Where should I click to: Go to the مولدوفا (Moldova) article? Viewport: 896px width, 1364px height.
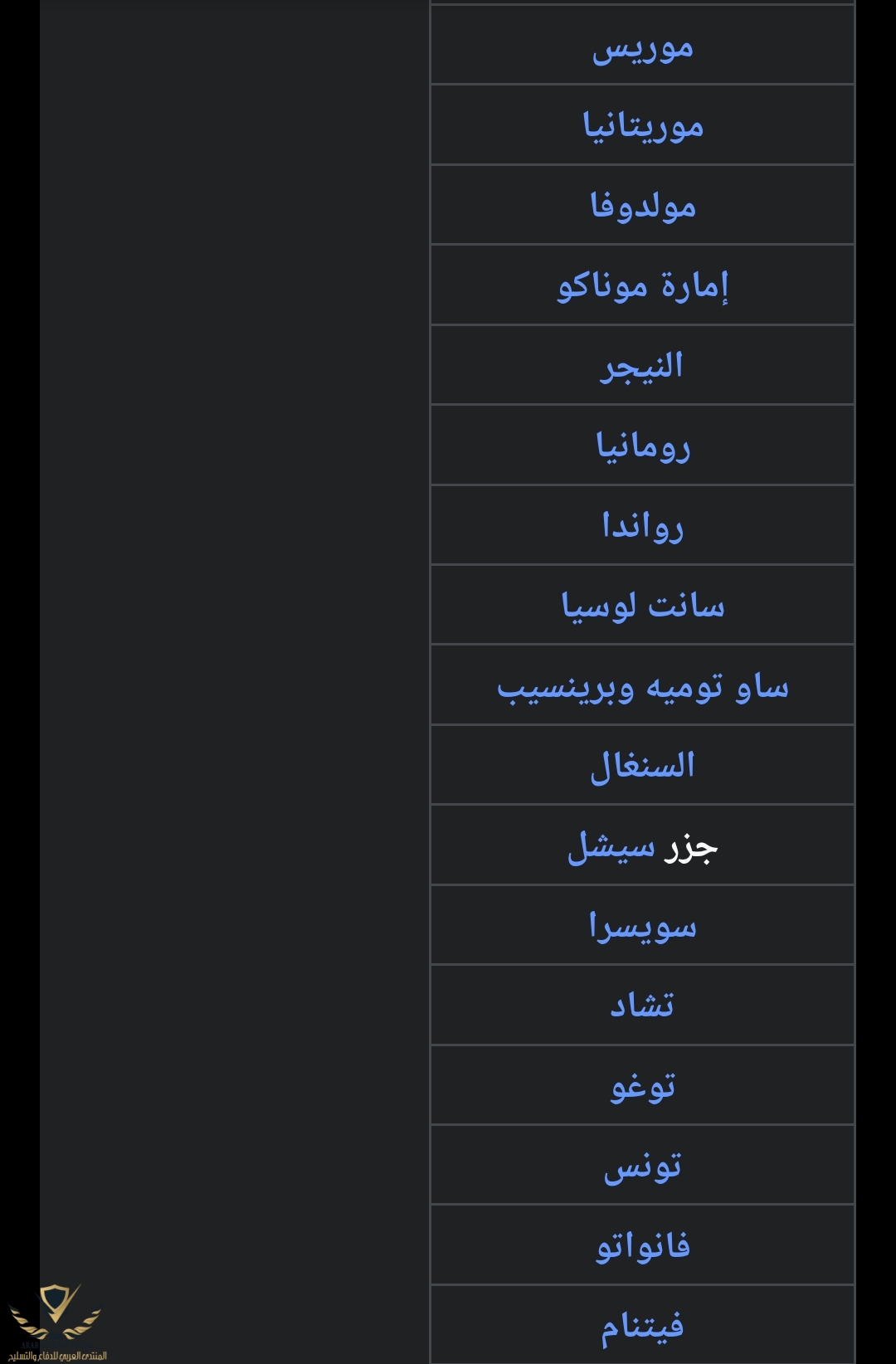click(x=643, y=207)
